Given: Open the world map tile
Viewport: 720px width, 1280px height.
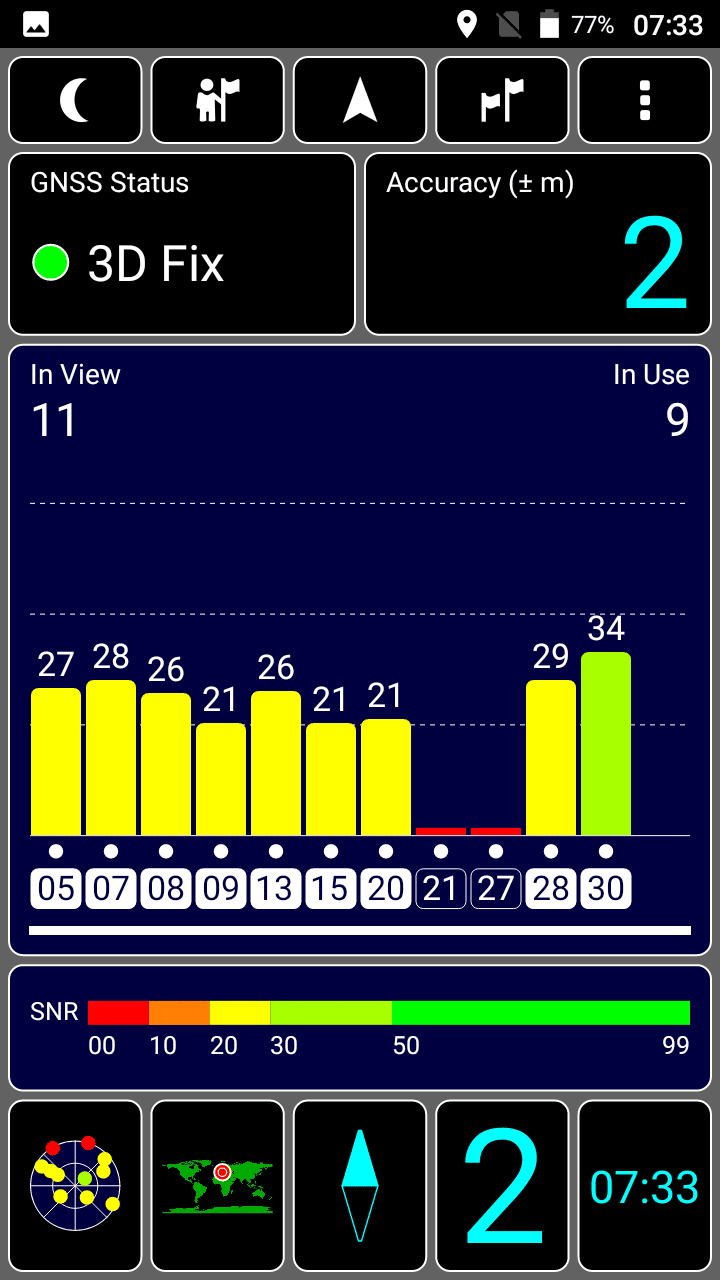Looking at the screenshot, I should [x=218, y=1186].
